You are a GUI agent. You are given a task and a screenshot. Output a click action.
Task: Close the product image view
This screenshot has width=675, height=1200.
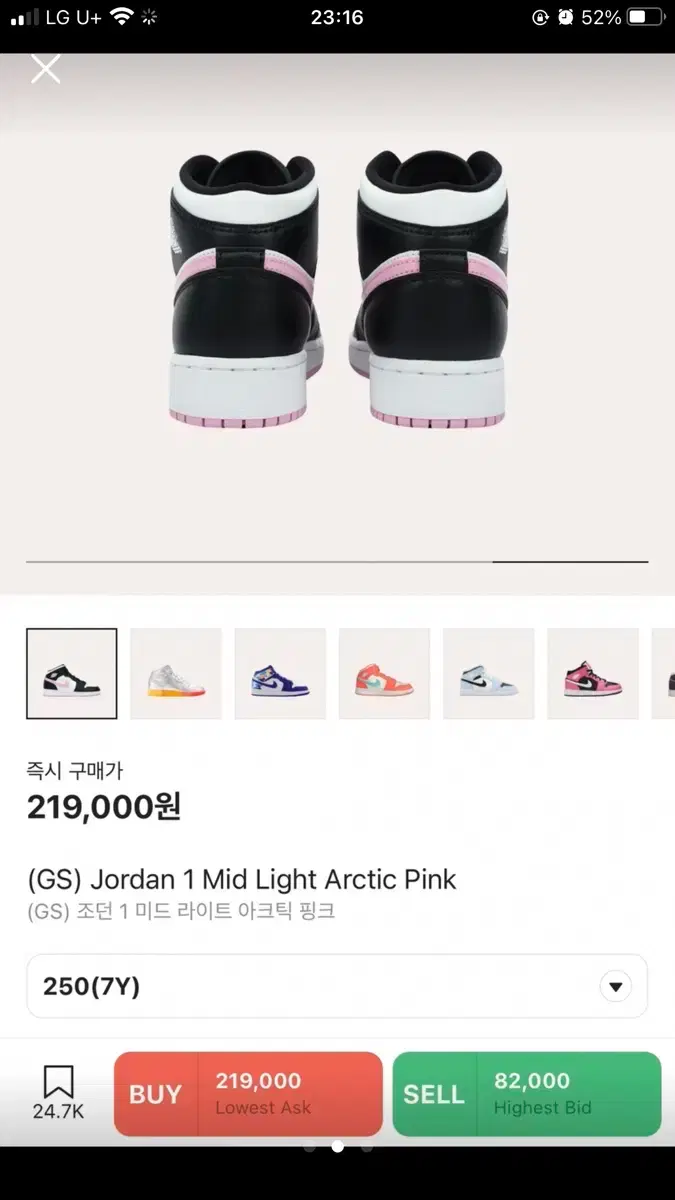coord(46,69)
